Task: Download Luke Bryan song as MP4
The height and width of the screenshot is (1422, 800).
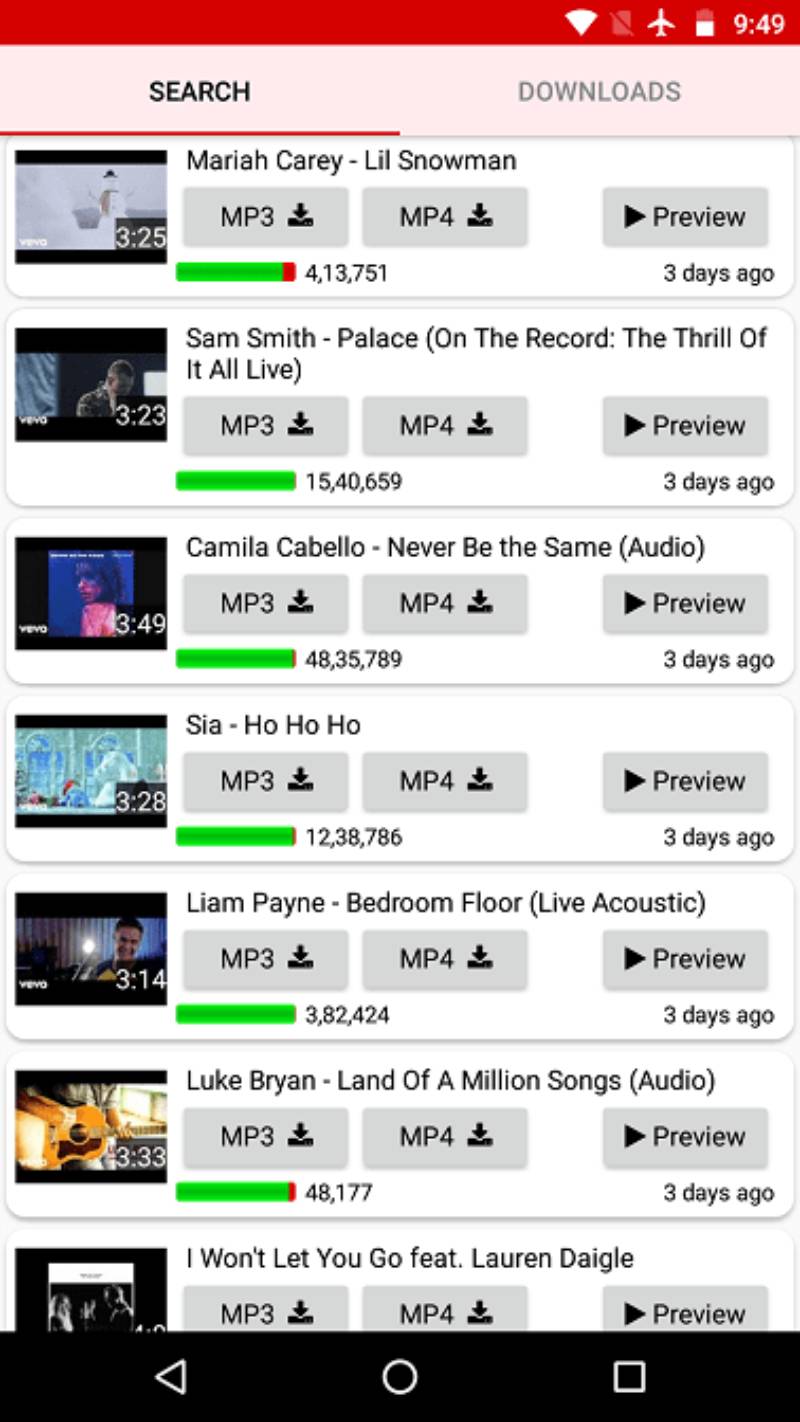Action: [x=445, y=1136]
